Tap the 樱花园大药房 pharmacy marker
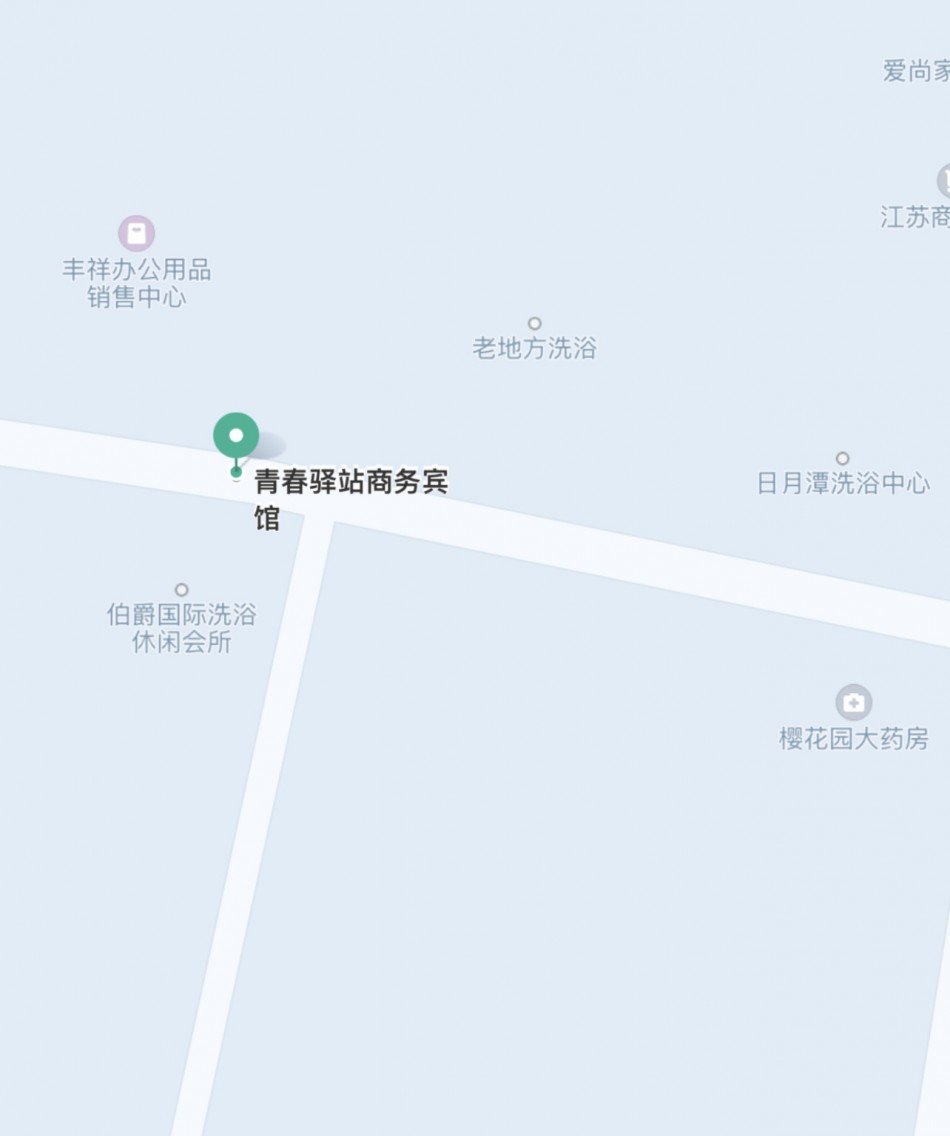The width and height of the screenshot is (950, 1136). (x=853, y=703)
